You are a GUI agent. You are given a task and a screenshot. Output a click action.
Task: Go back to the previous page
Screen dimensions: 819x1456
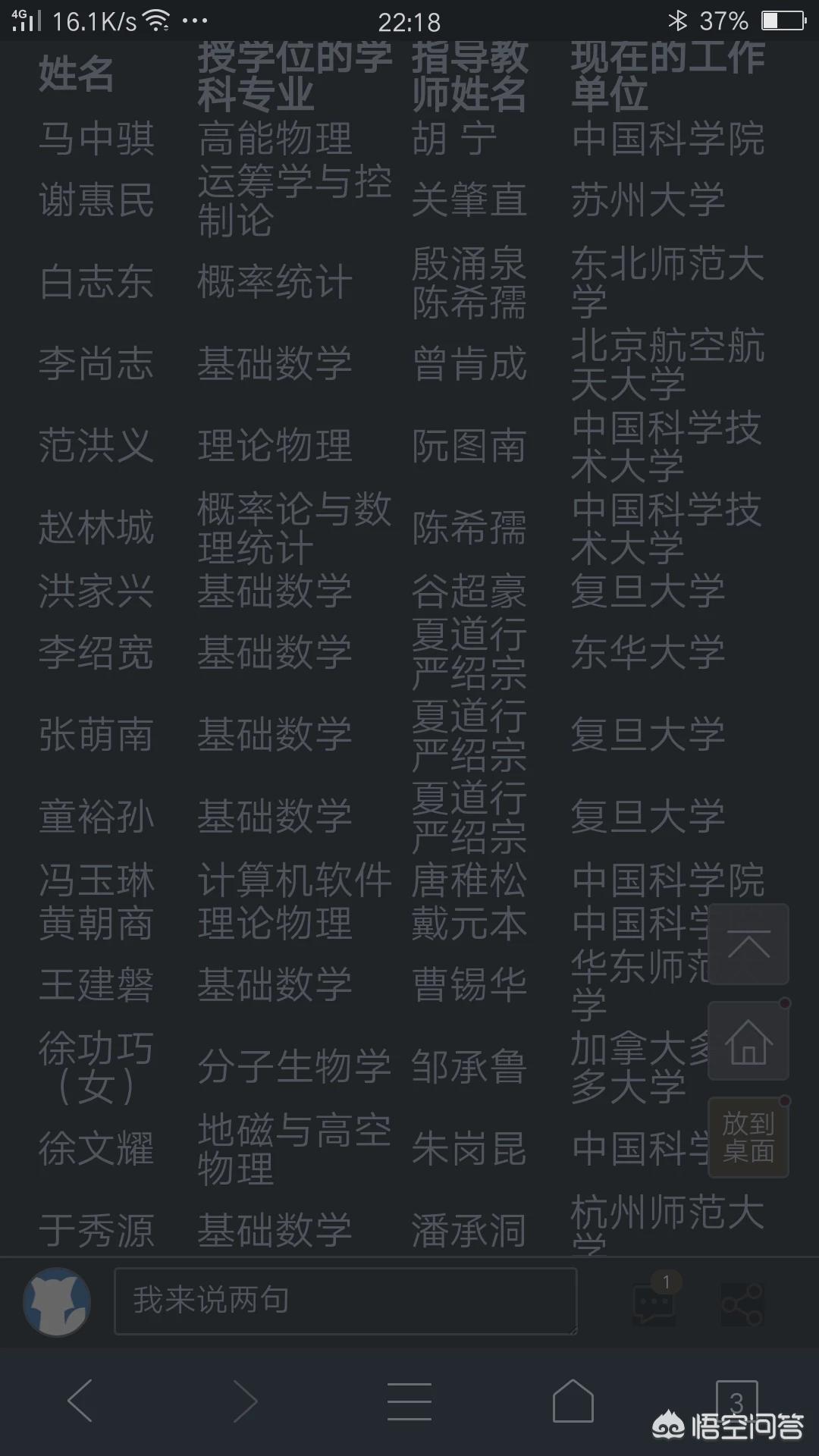pos(80,1401)
